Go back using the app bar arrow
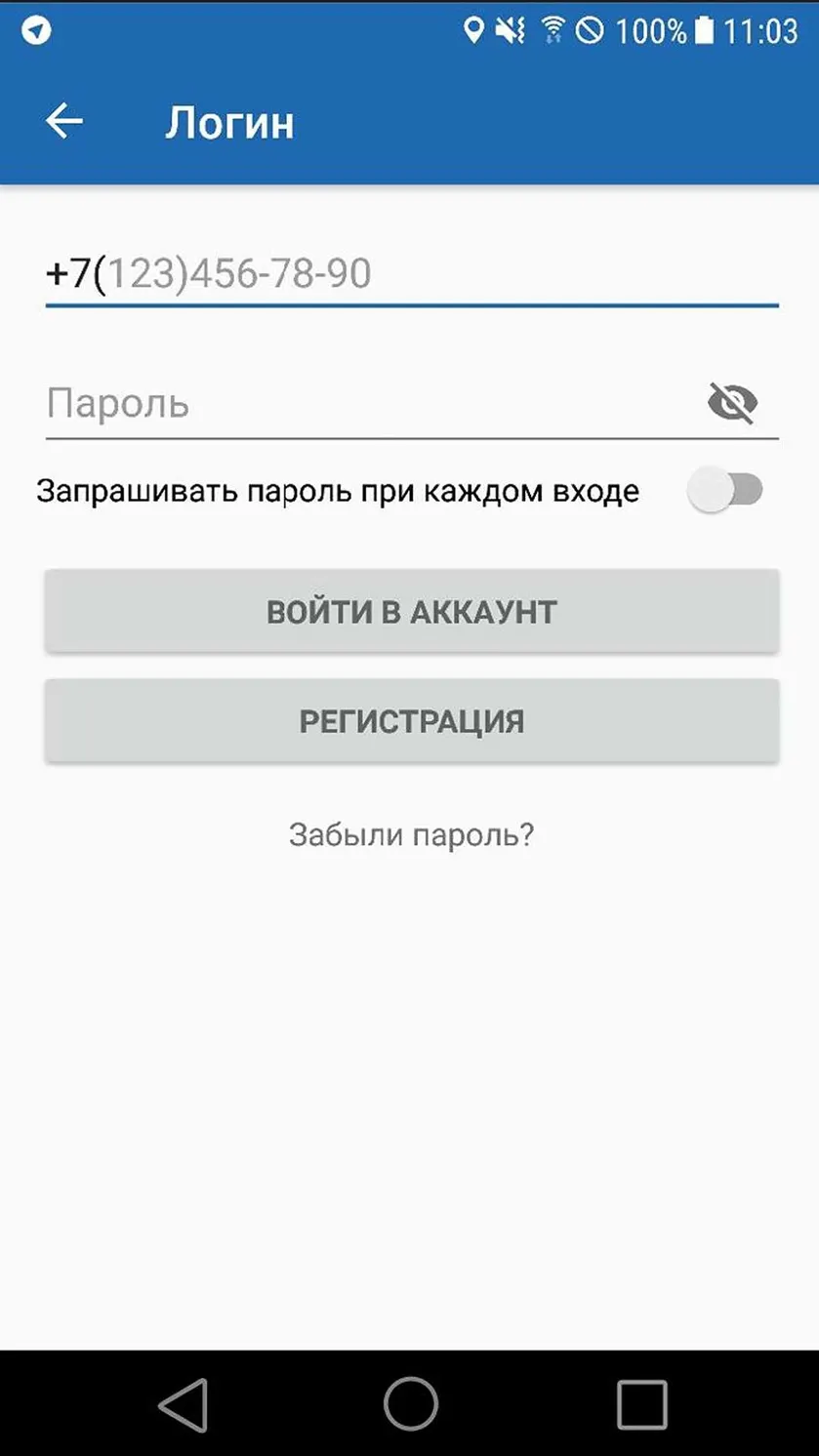The image size is (819, 1456). [x=64, y=122]
